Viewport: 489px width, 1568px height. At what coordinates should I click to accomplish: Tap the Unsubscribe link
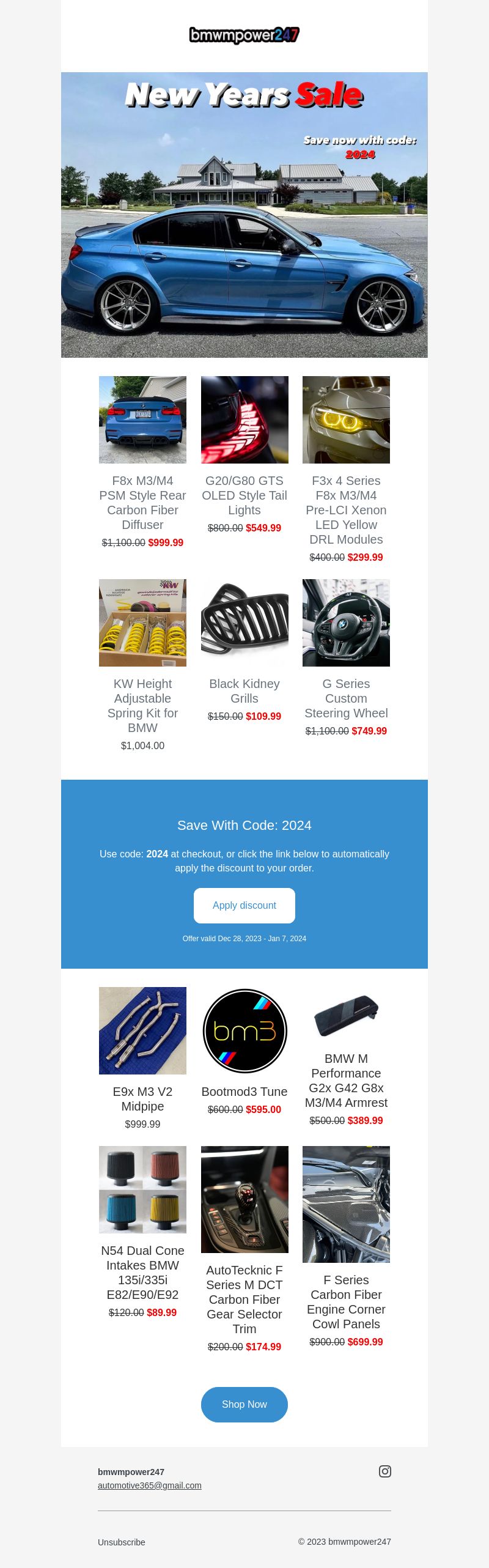point(121,1542)
